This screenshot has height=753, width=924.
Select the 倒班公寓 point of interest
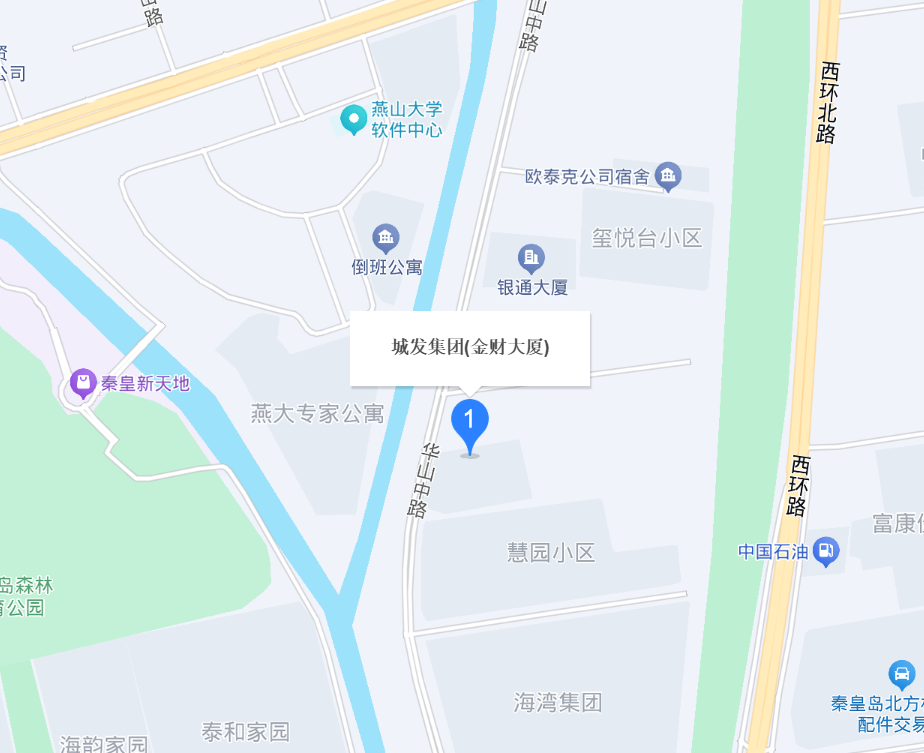[386, 239]
